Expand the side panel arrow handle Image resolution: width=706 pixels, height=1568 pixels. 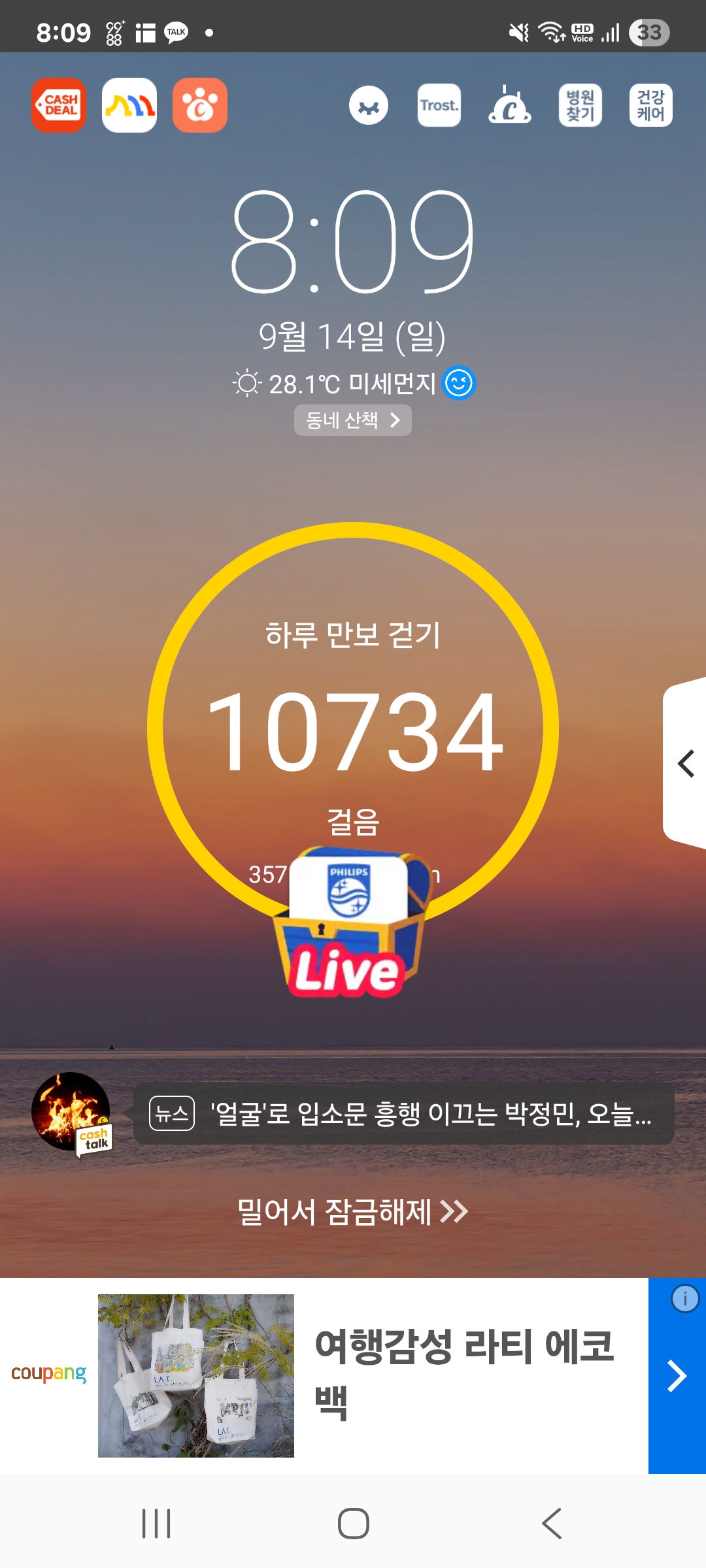[685, 763]
